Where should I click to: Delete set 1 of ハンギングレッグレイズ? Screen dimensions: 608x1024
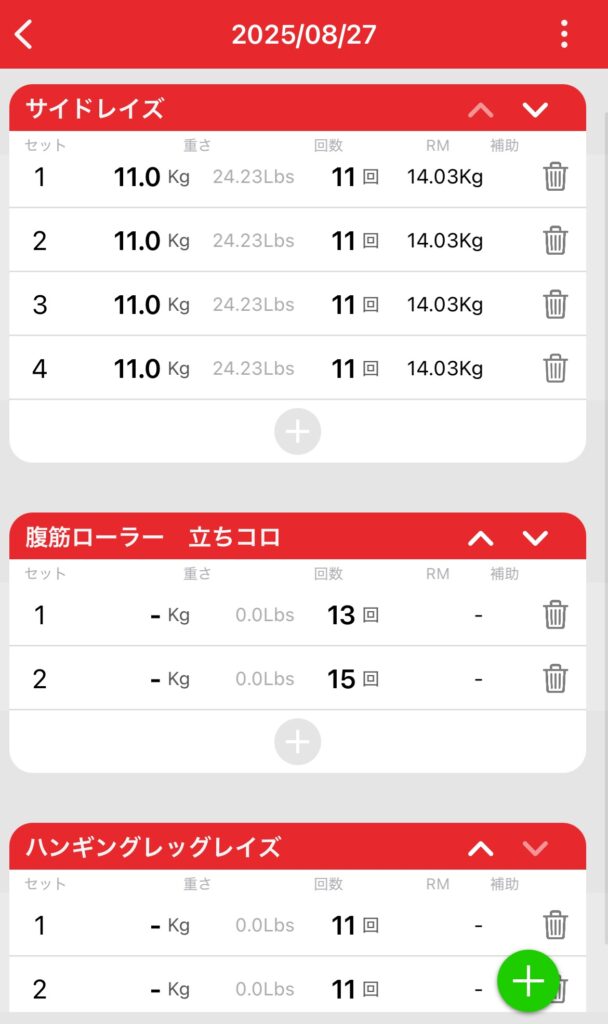pos(555,925)
